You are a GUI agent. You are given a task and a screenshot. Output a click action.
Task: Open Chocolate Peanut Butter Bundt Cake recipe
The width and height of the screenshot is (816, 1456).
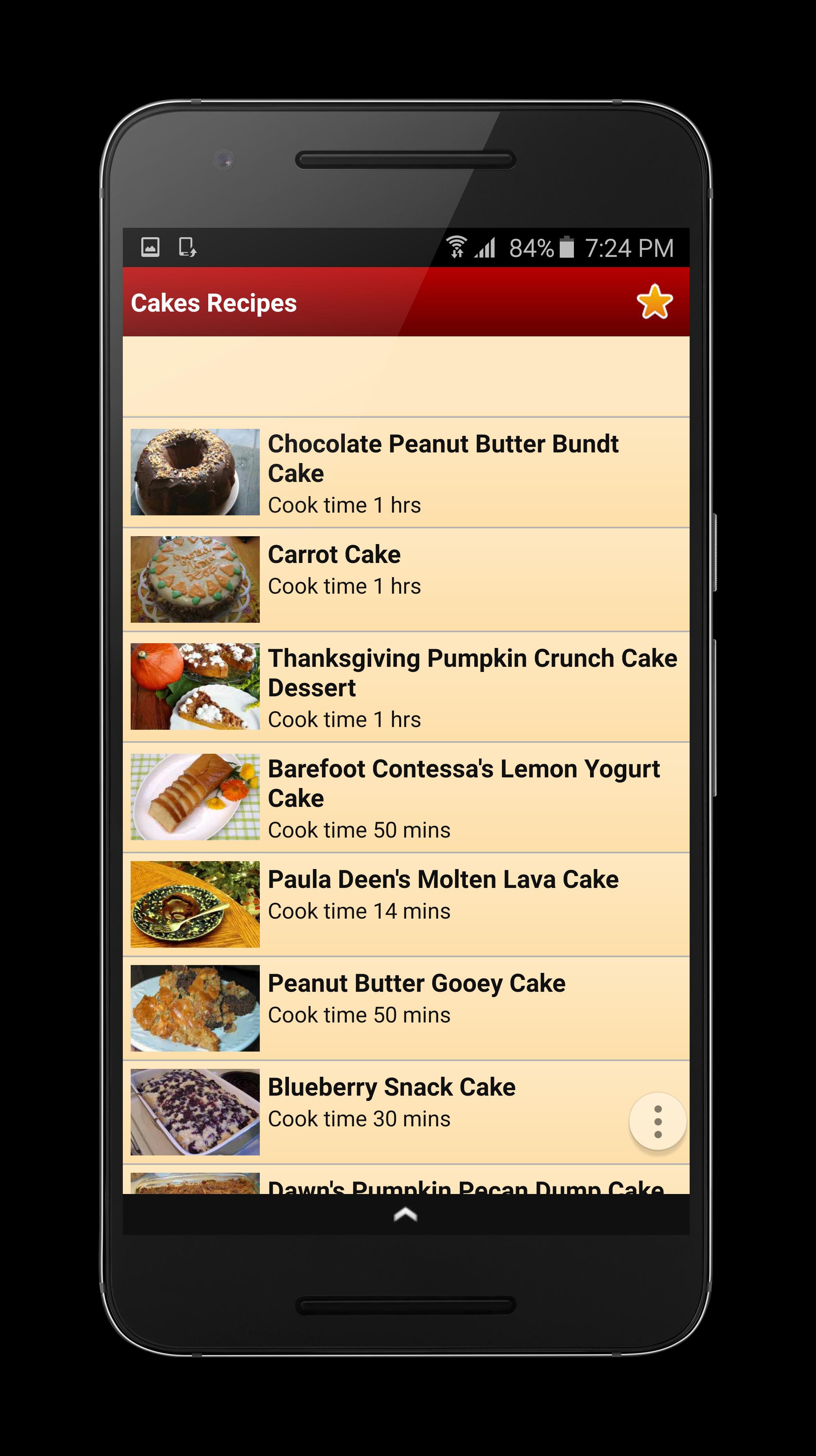[405, 472]
